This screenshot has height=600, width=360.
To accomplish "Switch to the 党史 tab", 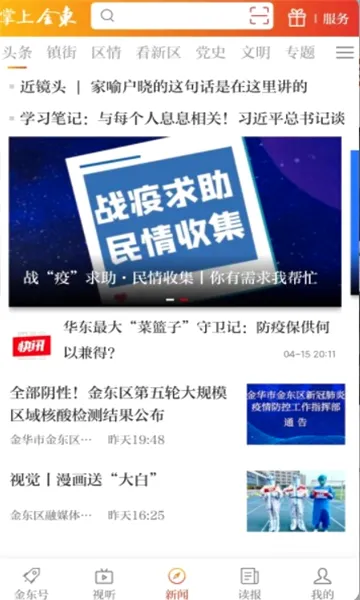I will [x=211, y=52].
